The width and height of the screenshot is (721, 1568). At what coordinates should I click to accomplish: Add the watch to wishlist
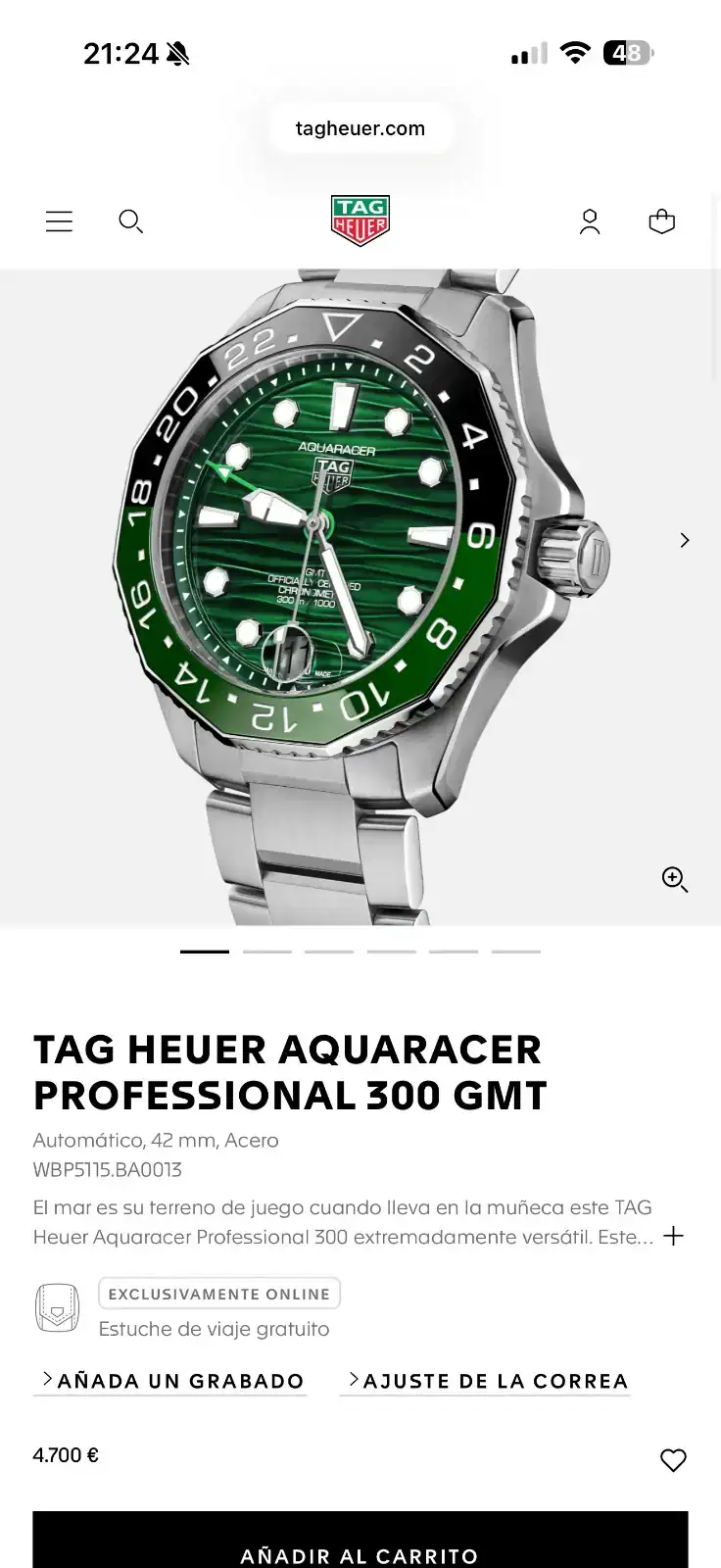673,1460
